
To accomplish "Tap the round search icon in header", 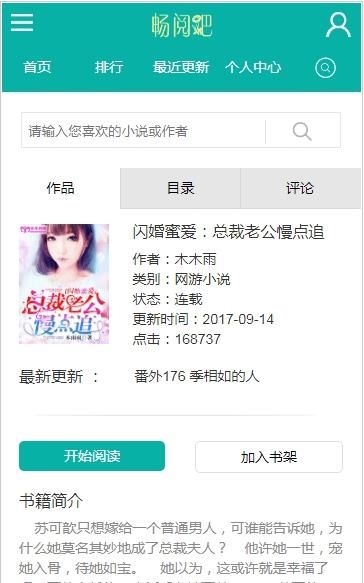I will coord(325,68).
